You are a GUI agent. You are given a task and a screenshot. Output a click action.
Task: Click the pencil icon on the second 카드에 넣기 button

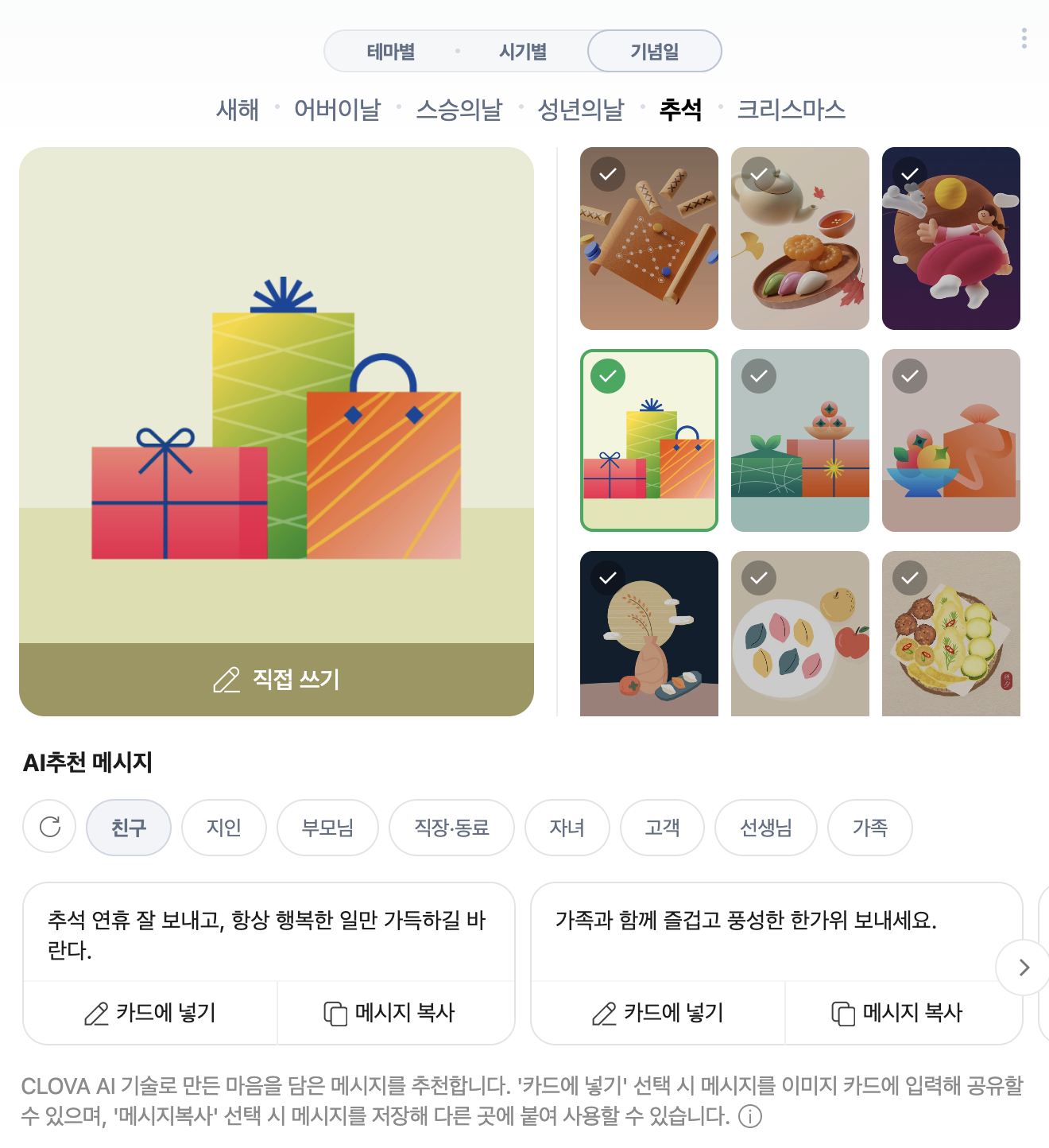[x=604, y=1013]
